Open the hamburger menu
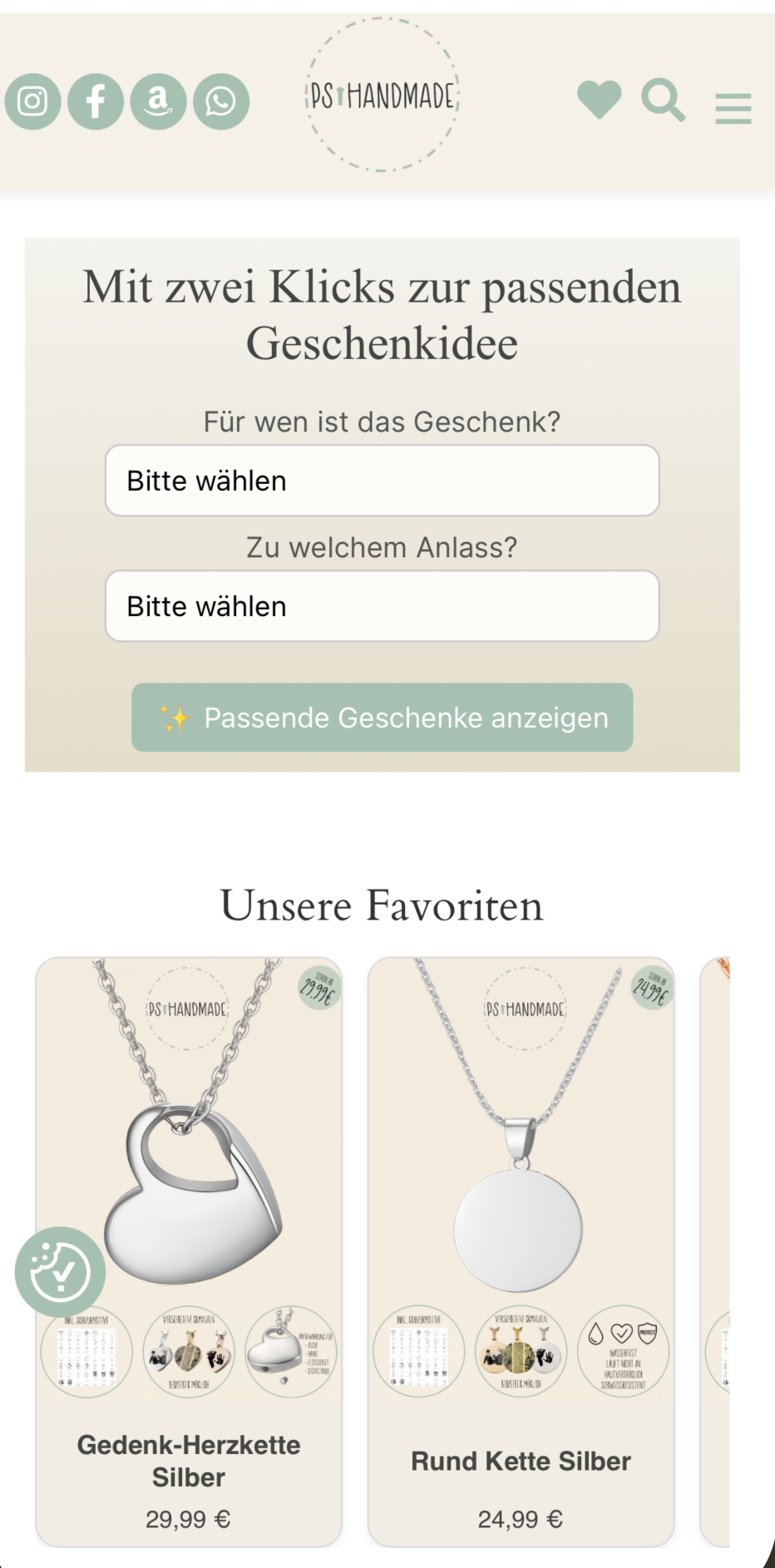Screen dimensions: 775x1568 tap(733, 109)
